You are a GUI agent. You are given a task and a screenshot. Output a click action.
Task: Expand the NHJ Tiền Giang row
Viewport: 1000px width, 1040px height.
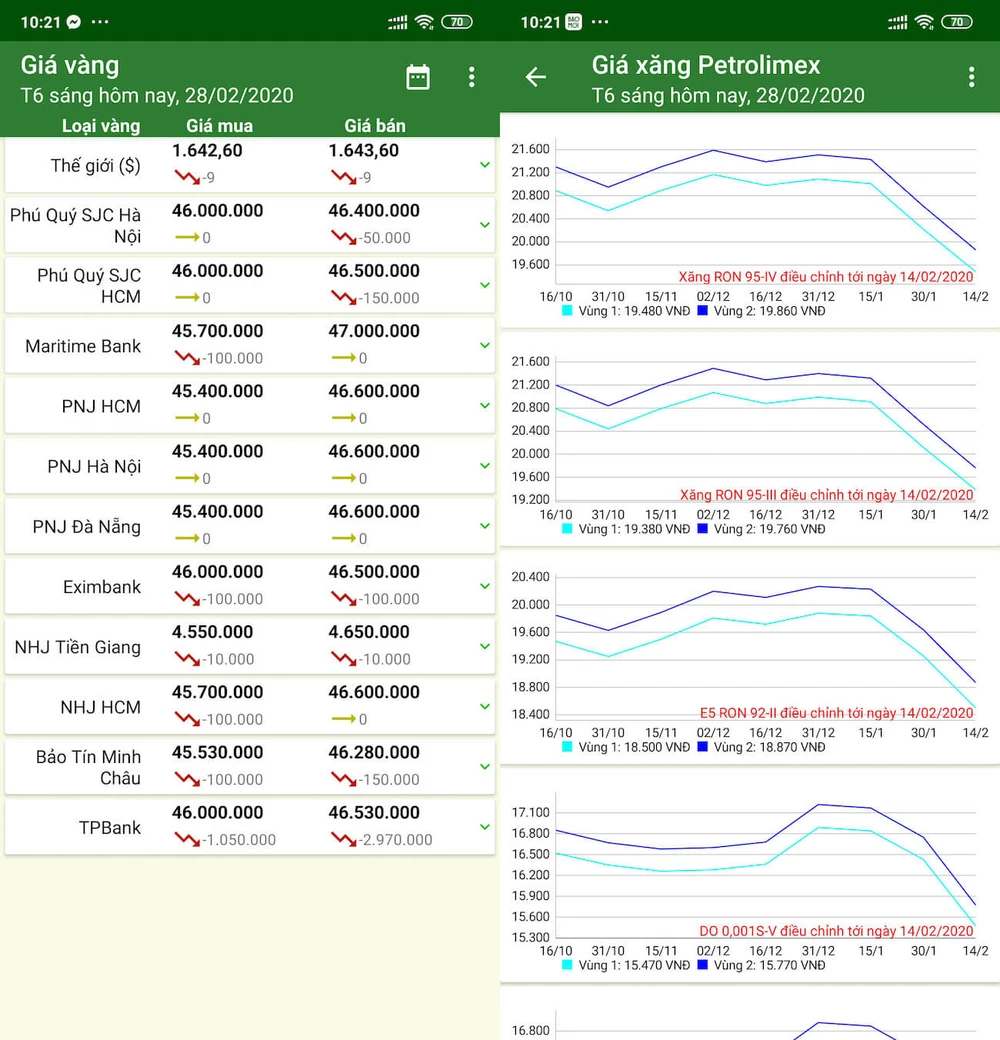(x=485, y=646)
